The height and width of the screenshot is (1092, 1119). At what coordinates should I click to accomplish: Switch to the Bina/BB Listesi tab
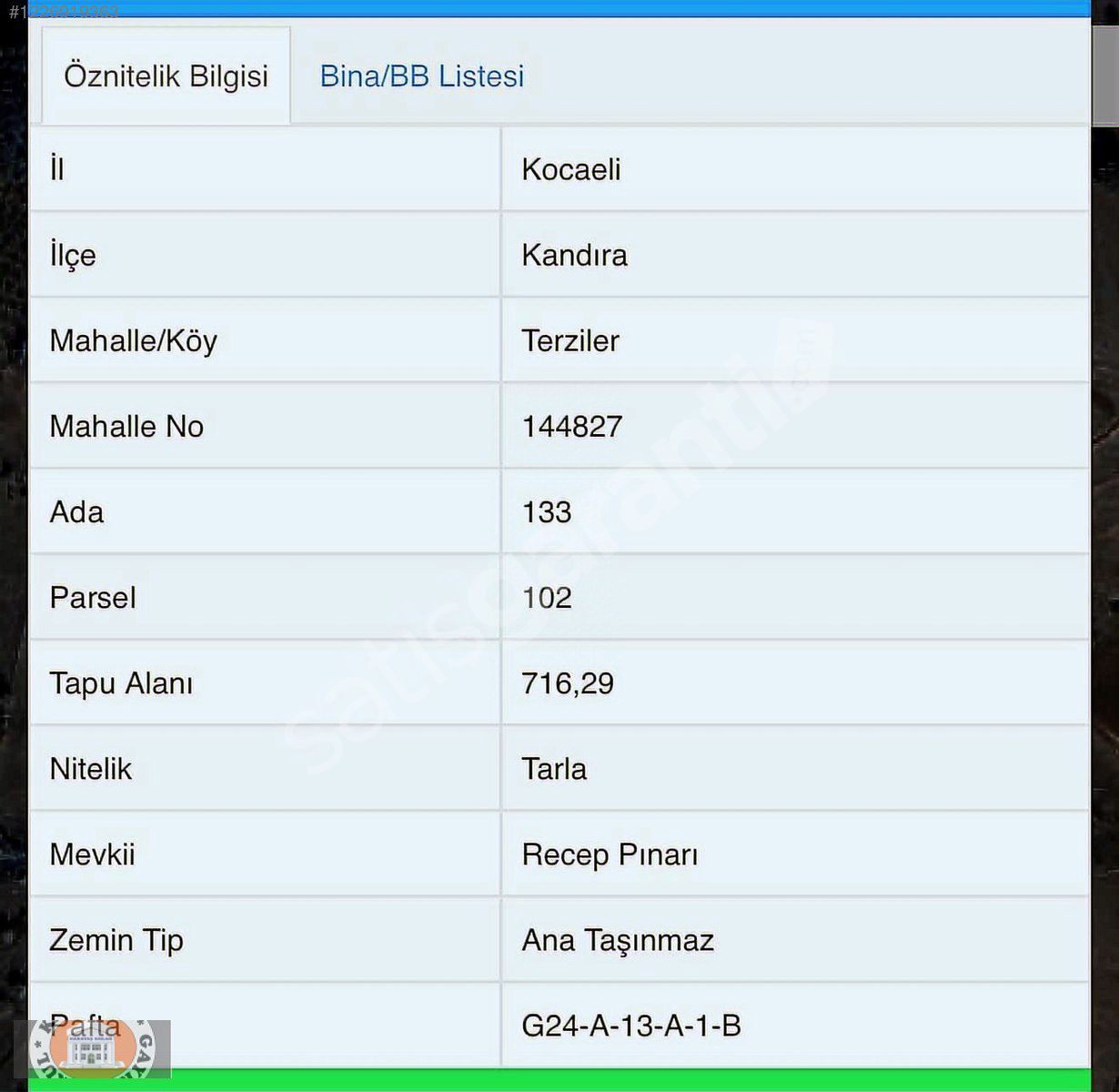point(422,76)
